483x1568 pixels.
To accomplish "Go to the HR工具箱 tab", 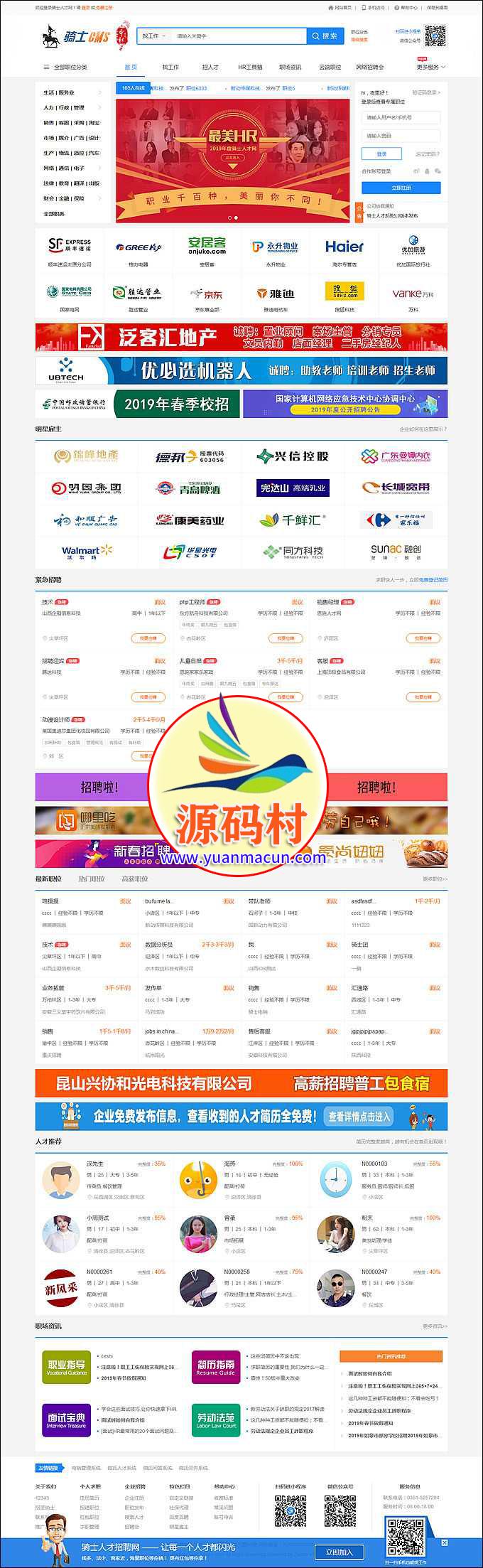I will [249, 67].
